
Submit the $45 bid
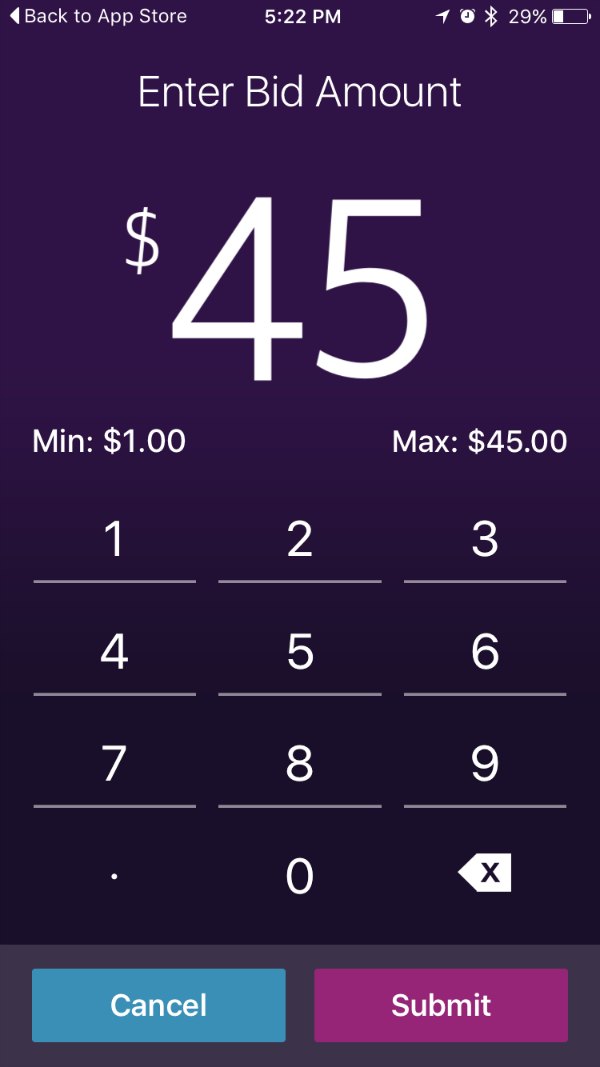(441, 1005)
